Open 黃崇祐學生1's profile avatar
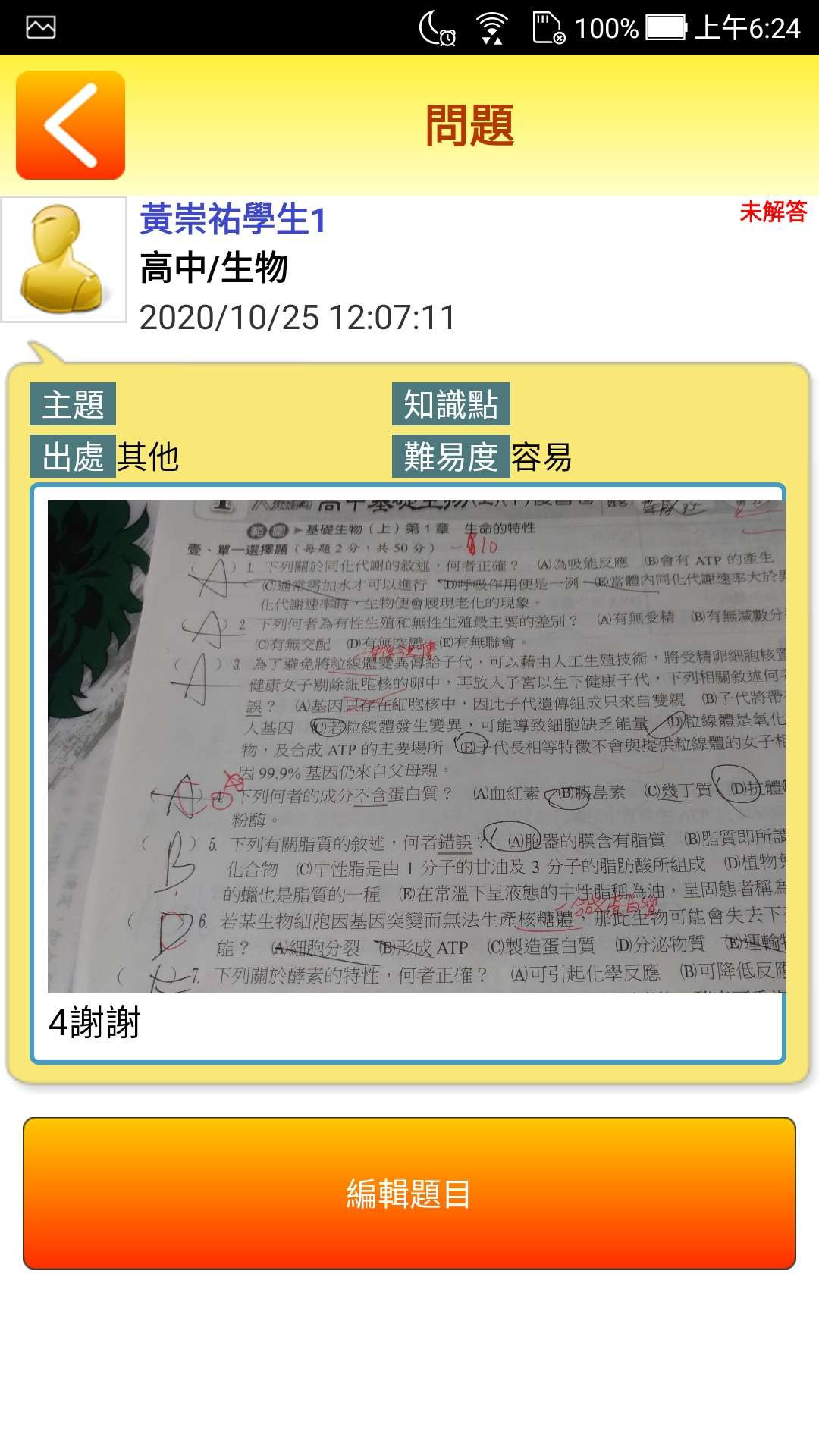This screenshot has height=1456, width=819. pyautogui.click(x=64, y=259)
